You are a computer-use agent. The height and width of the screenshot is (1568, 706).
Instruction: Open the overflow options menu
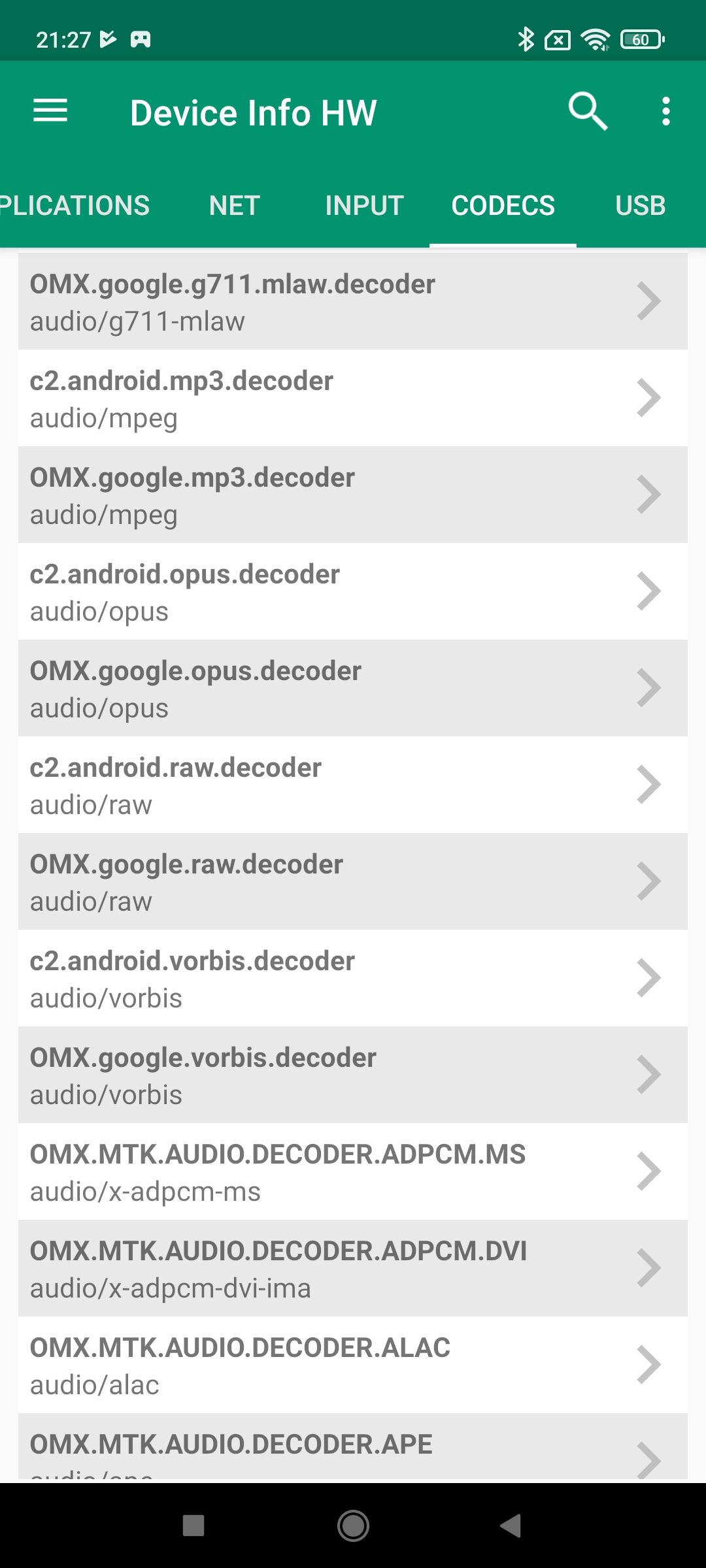point(665,111)
